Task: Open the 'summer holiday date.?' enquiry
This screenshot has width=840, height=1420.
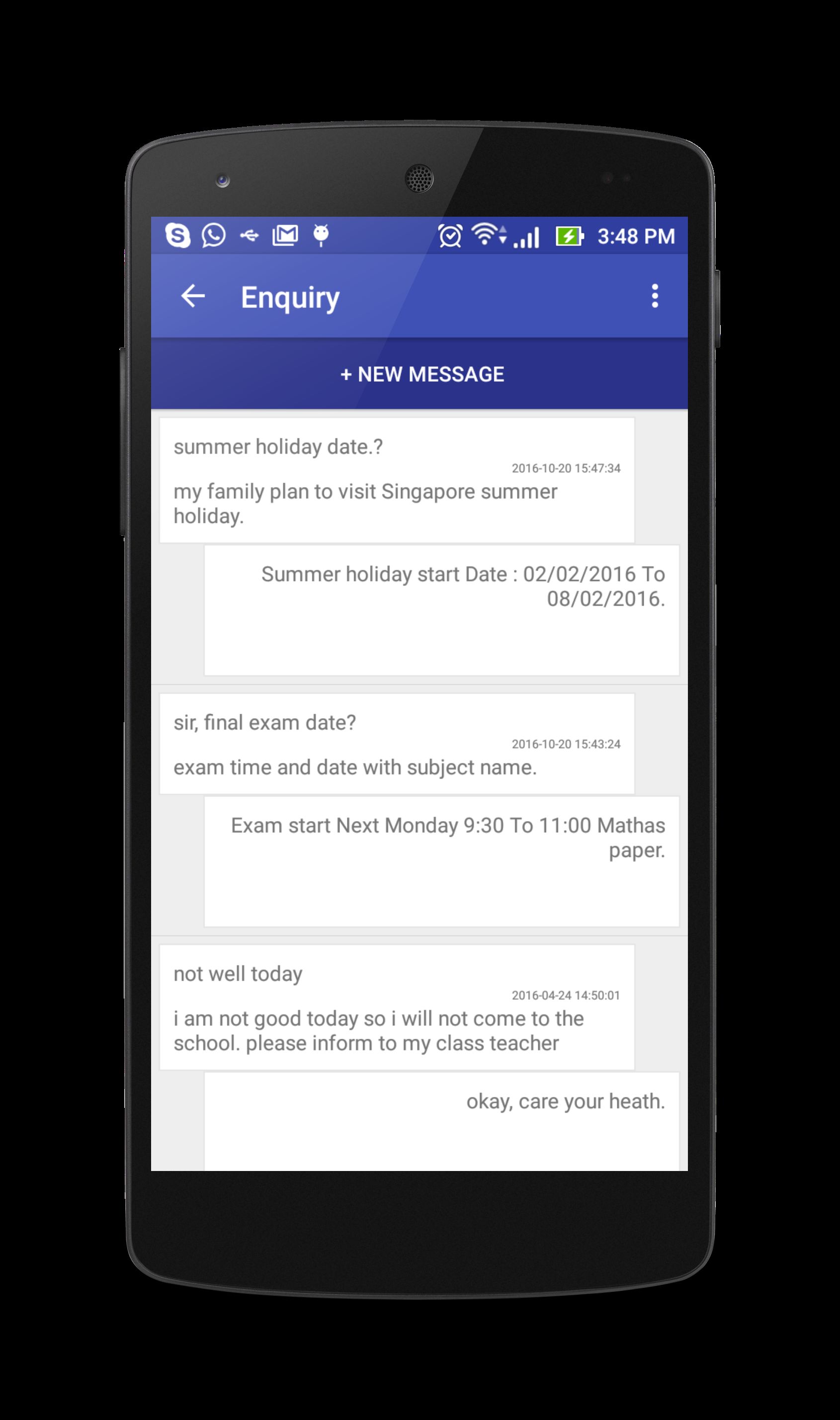Action: pos(396,480)
